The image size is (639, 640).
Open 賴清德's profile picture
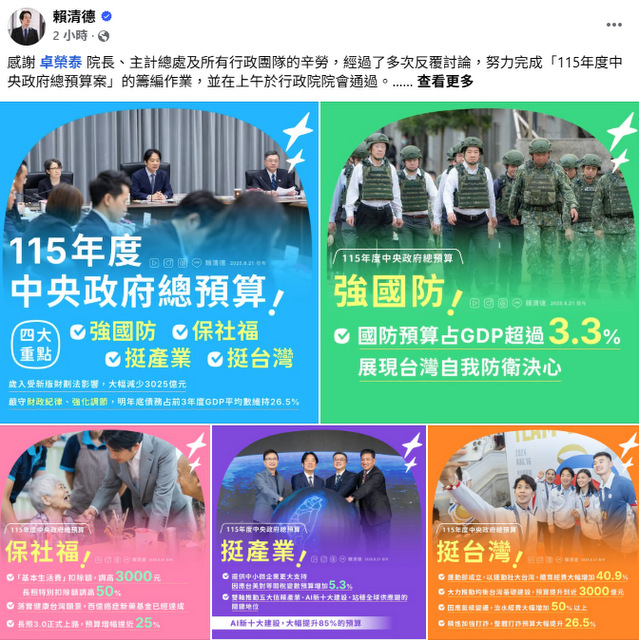26,26
